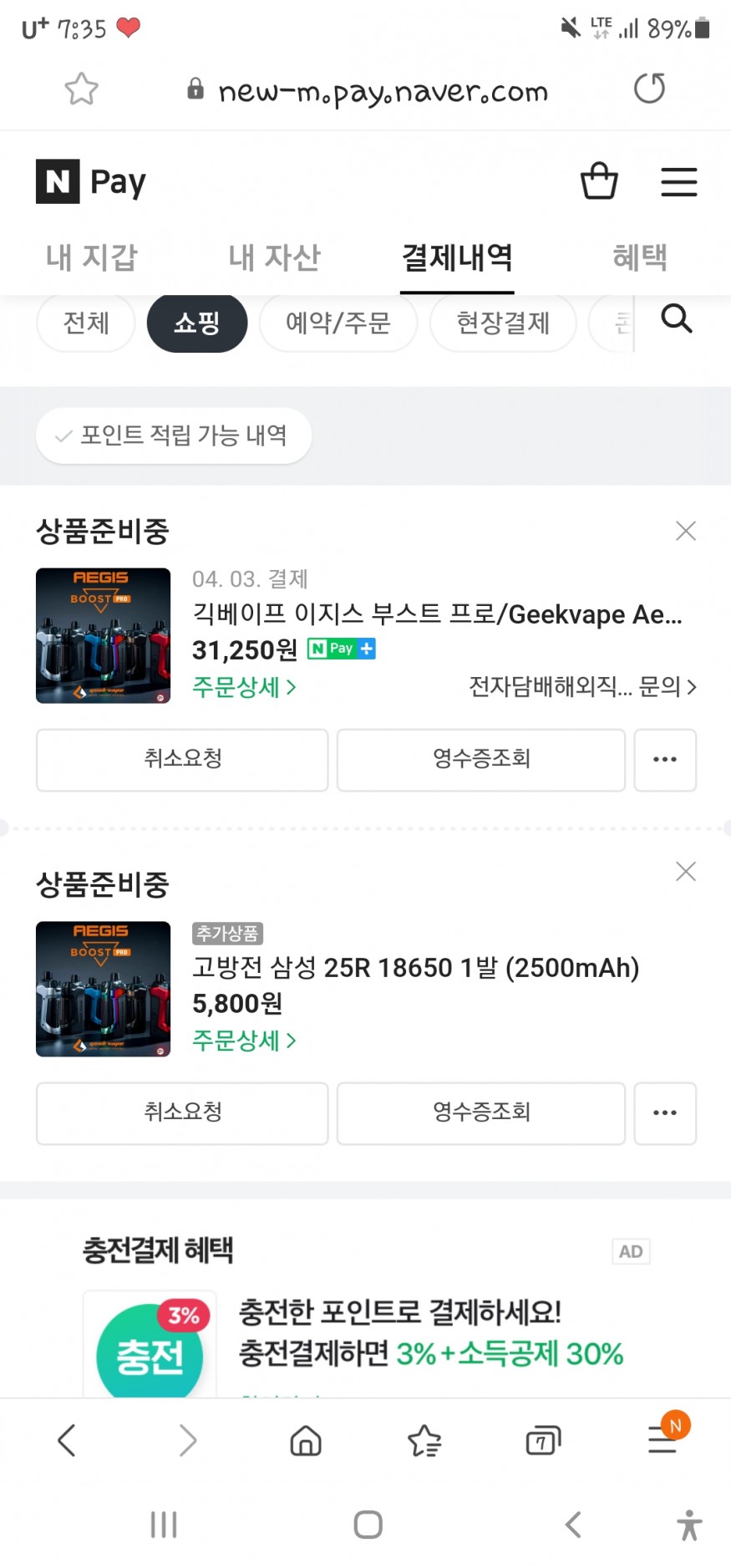Open the shopping cart icon

point(599,181)
